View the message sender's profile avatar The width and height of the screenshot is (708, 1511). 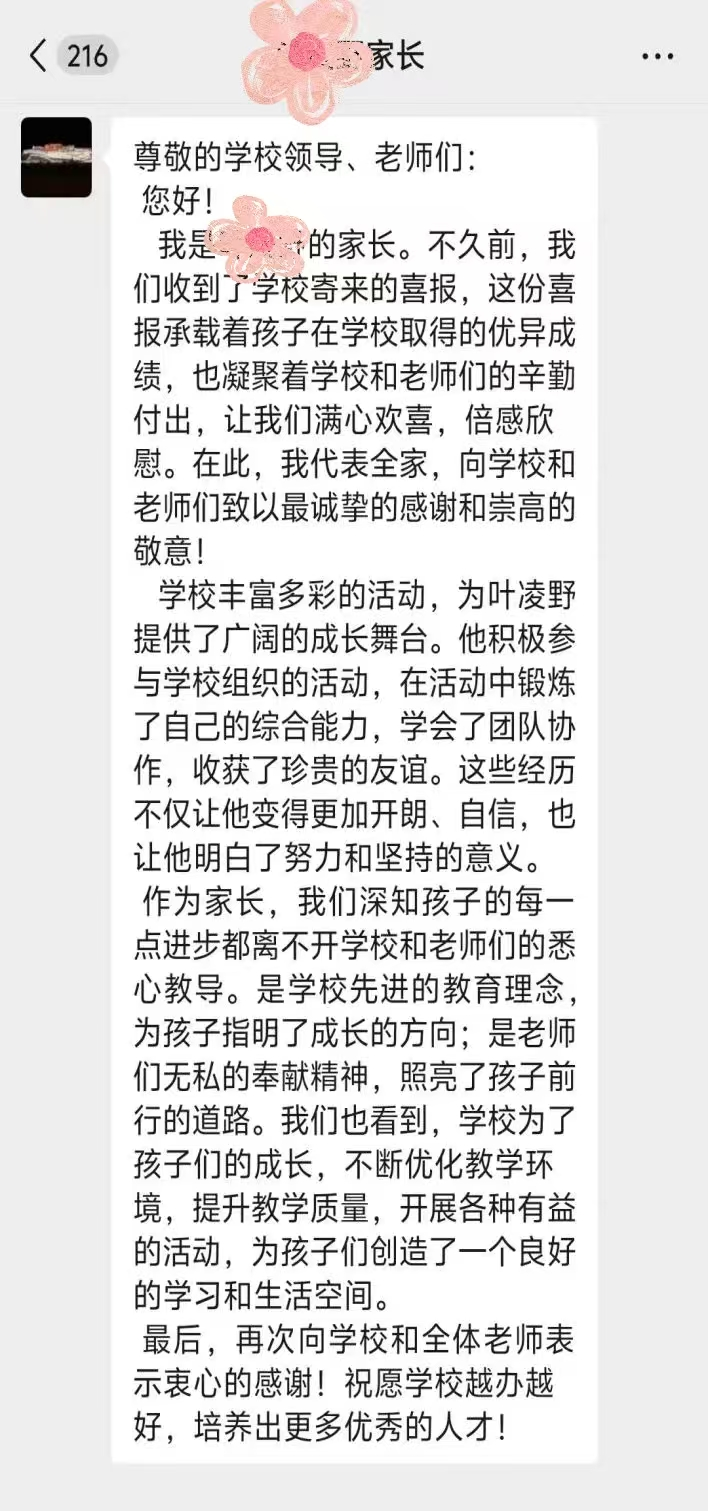(57, 158)
